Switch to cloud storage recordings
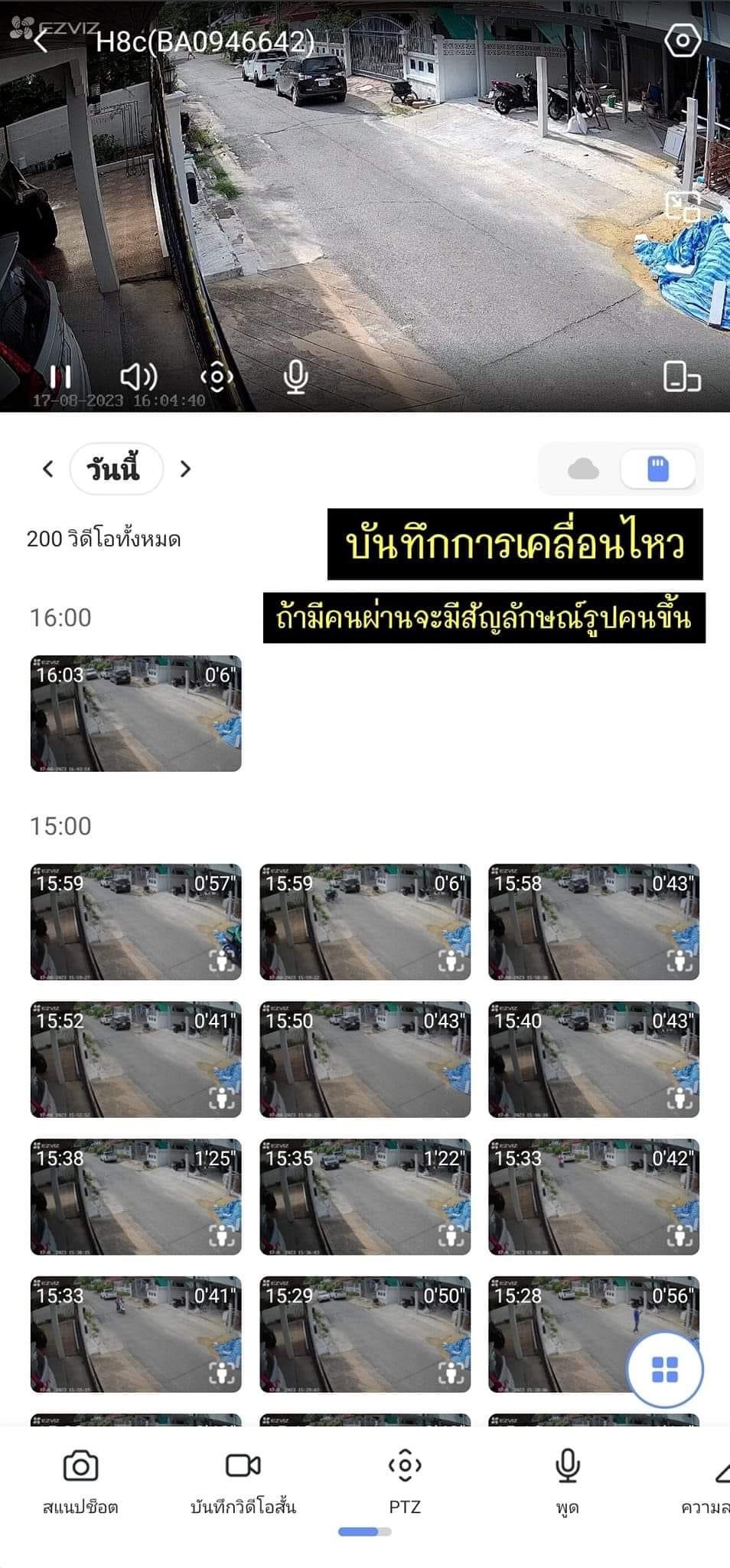Screen dimensions: 730x1568 click(583, 469)
